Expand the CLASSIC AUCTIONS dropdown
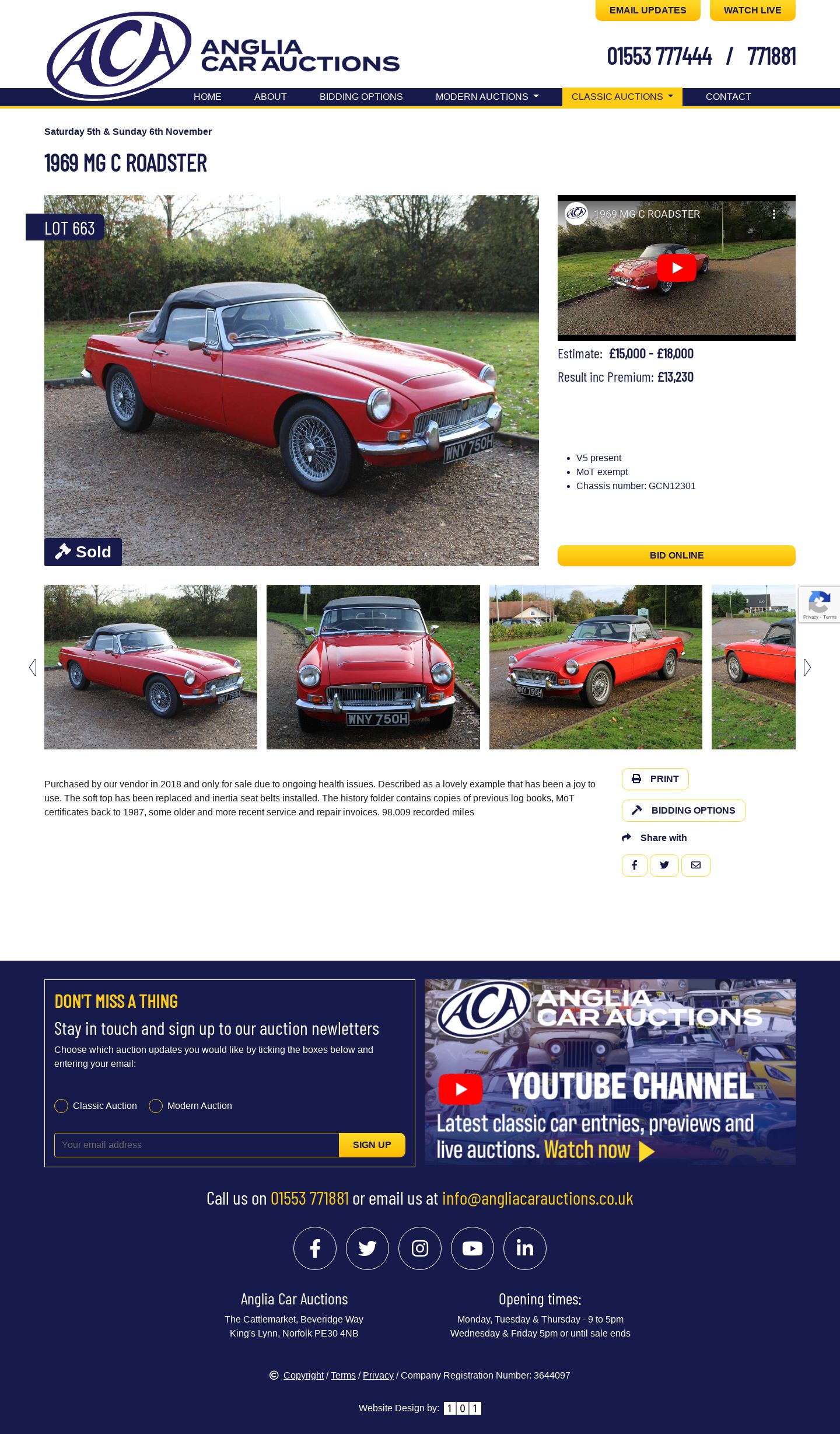 (x=622, y=97)
